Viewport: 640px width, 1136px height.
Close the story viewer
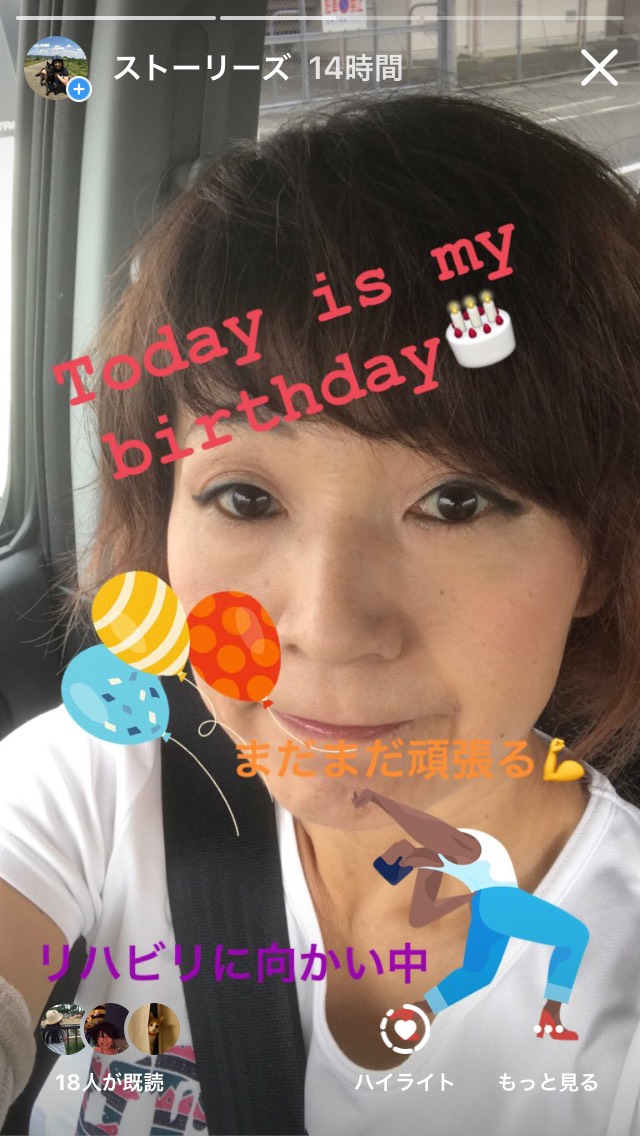click(599, 68)
